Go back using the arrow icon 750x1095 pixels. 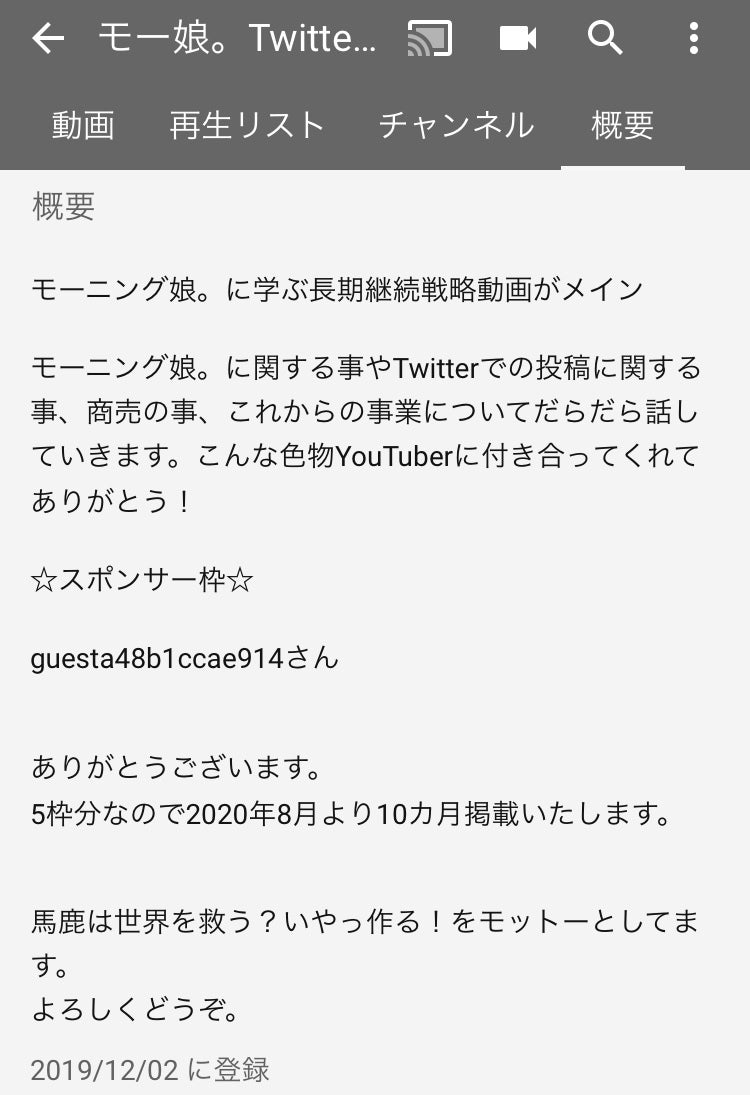point(48,39)
